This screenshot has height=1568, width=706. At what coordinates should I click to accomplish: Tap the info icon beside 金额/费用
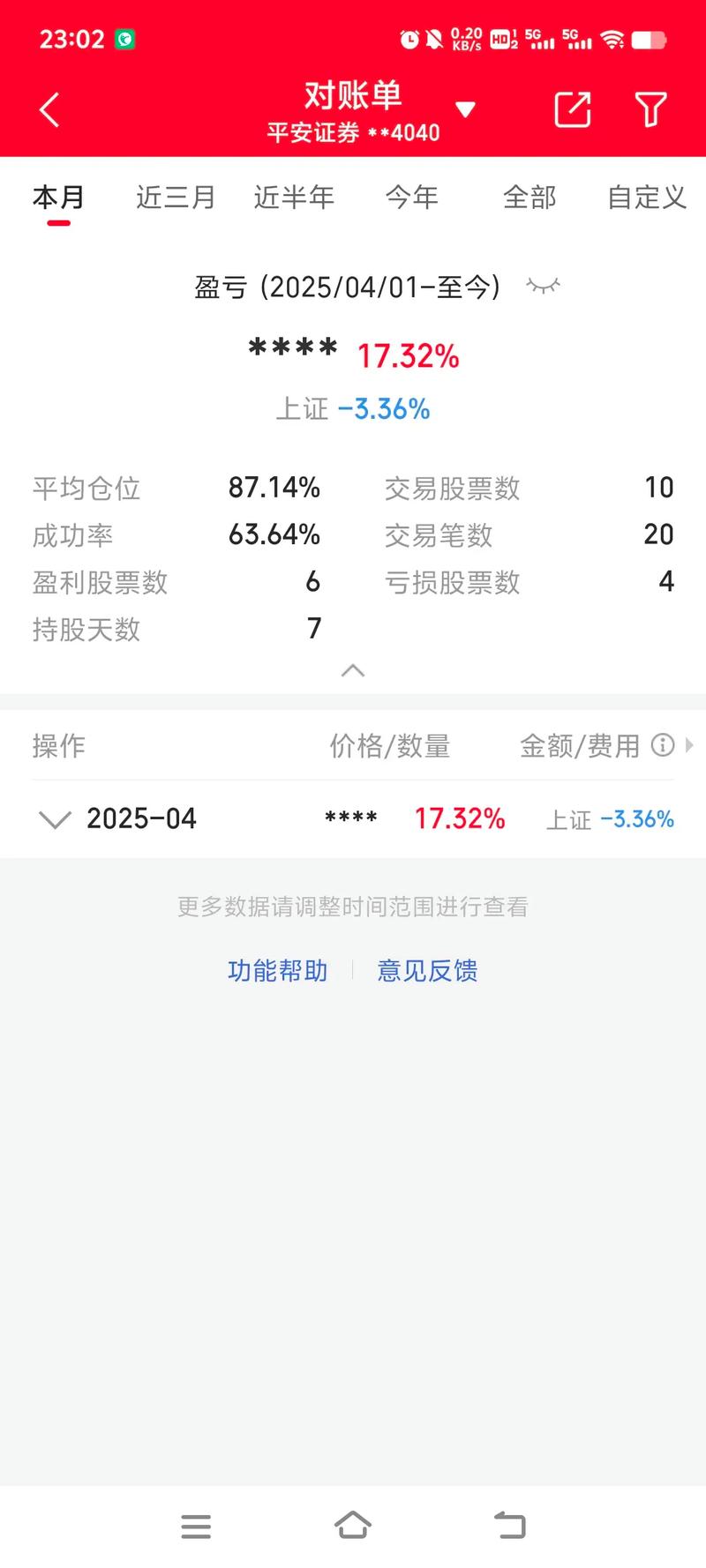coord(663,745)
